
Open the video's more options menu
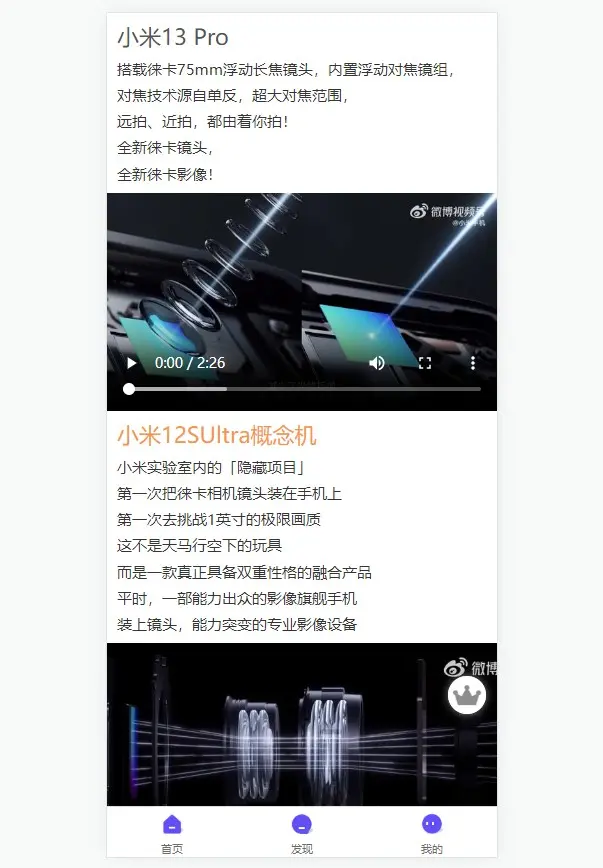point(473,363)
